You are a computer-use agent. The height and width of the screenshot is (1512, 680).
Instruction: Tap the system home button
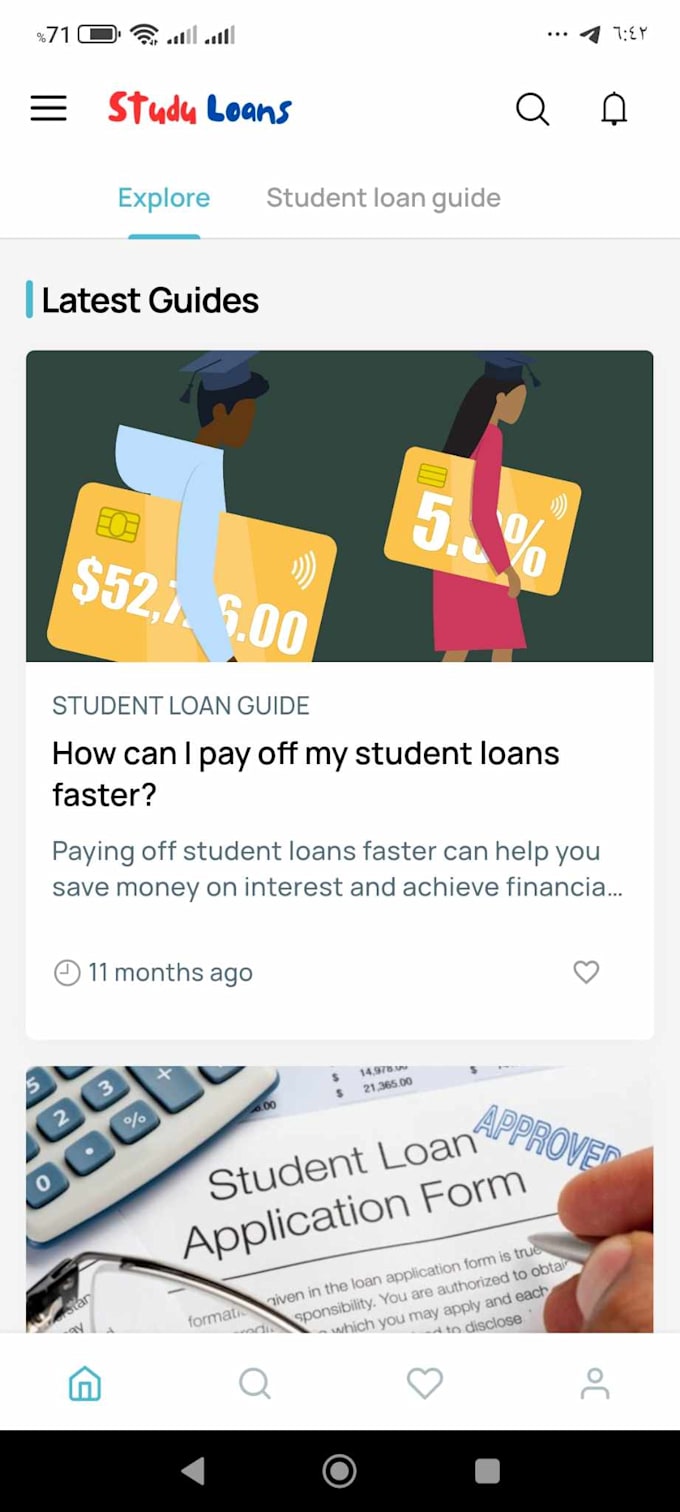(x=340, y=1470)
